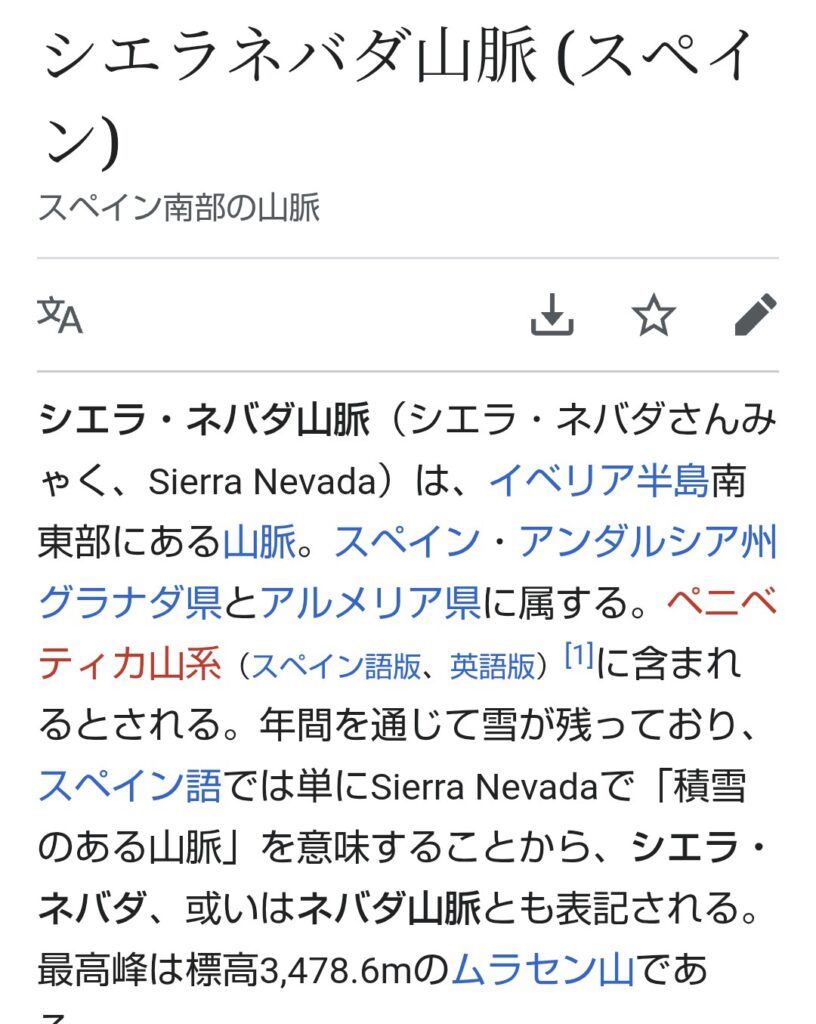Image resolution: width=816 pixels, height=1024 pixels.
Task: Download this article
Action: click(552, 316)
